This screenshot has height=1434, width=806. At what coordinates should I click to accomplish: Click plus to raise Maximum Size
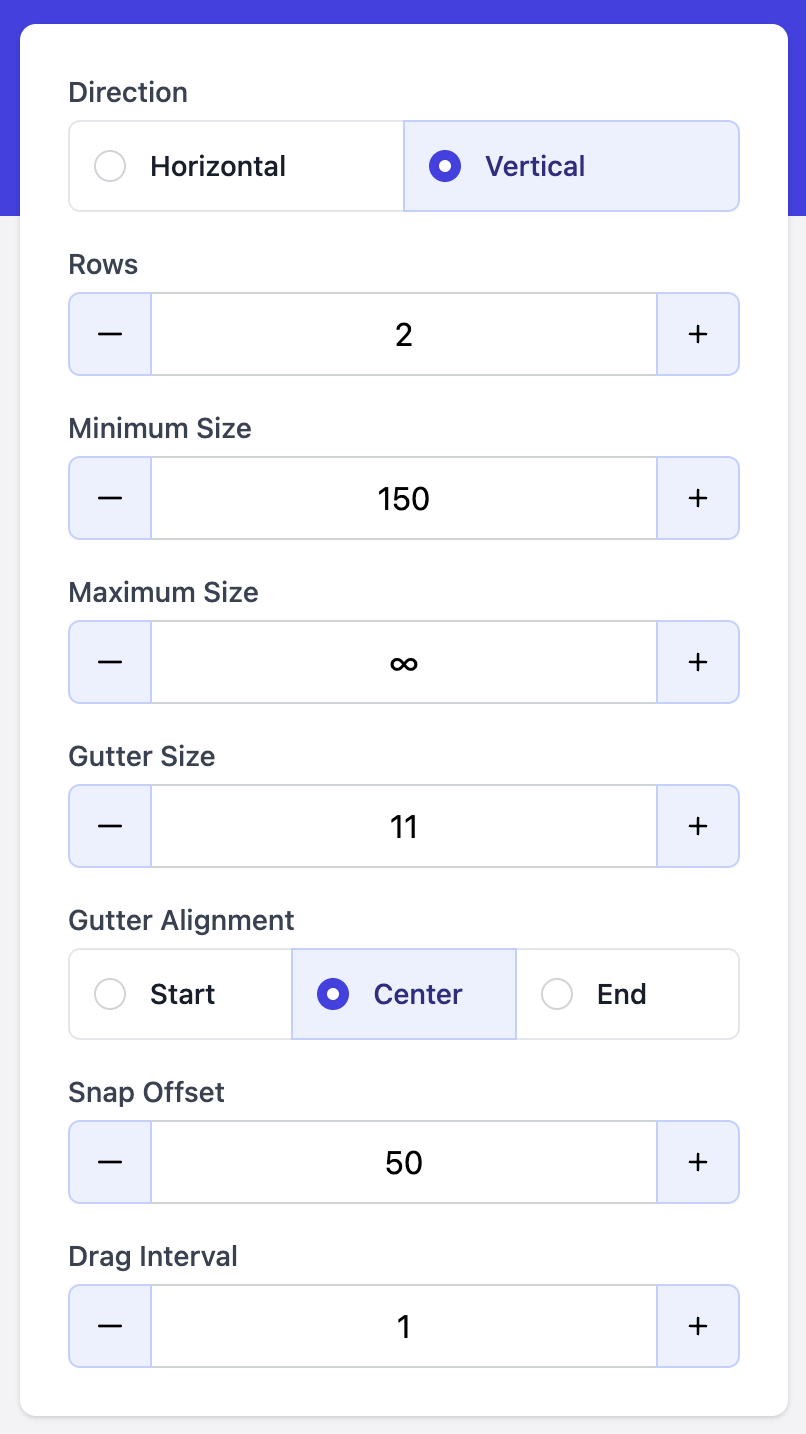pyautogui.click(x=697, y=662)
